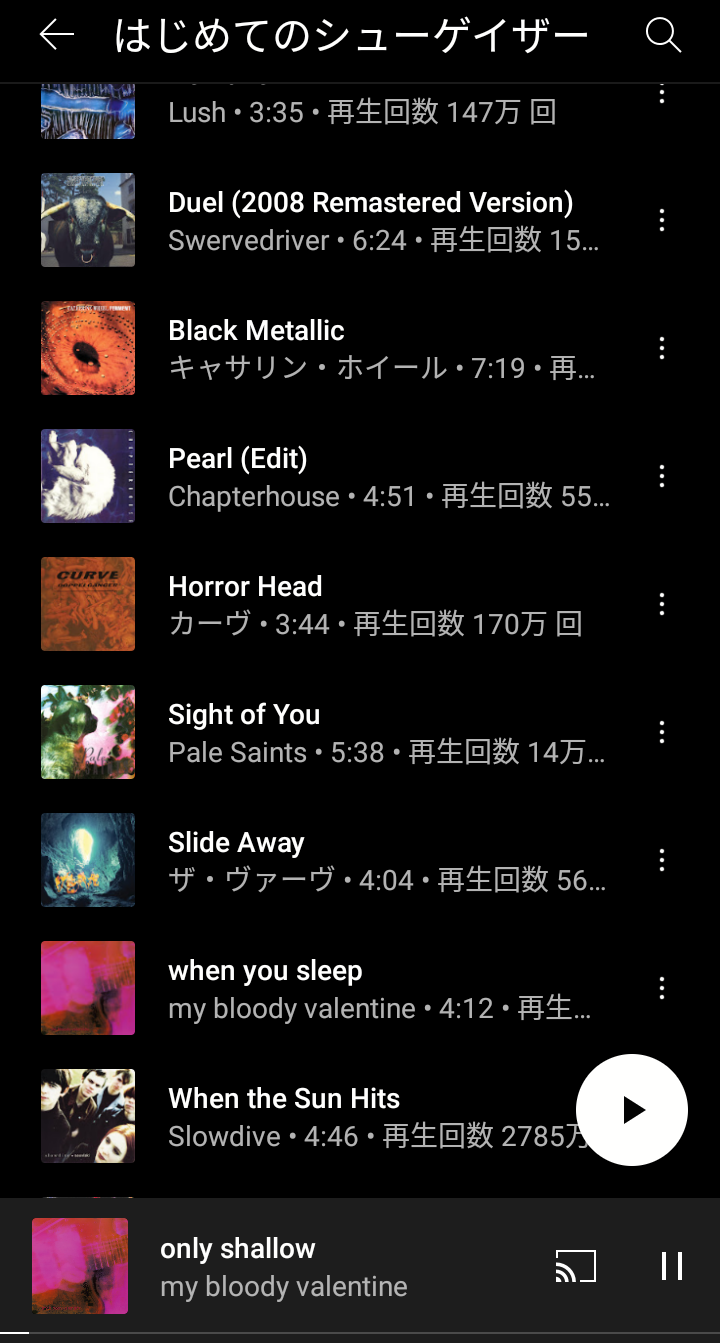The height and width of the screenshot is (1343, 720).
Task: Open more options for Horror Head
Action: point(661,604)
